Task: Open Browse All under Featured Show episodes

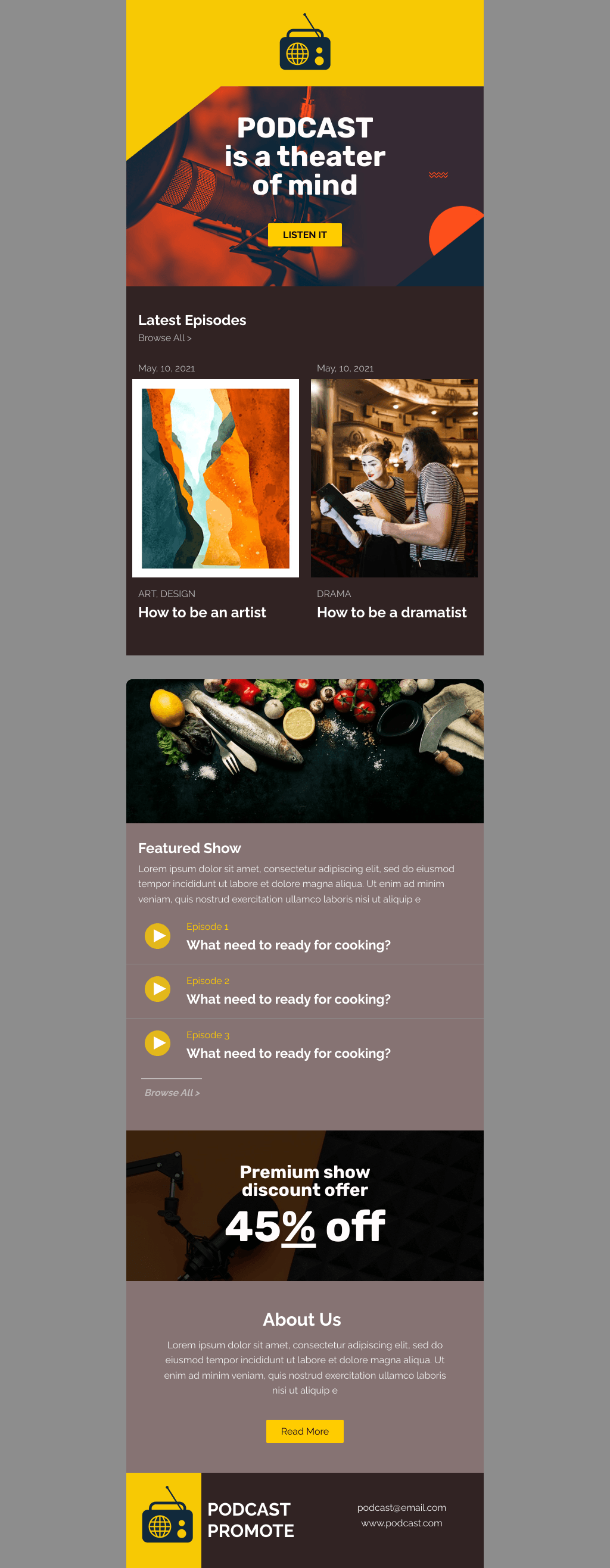Action: click(172, 1092)
